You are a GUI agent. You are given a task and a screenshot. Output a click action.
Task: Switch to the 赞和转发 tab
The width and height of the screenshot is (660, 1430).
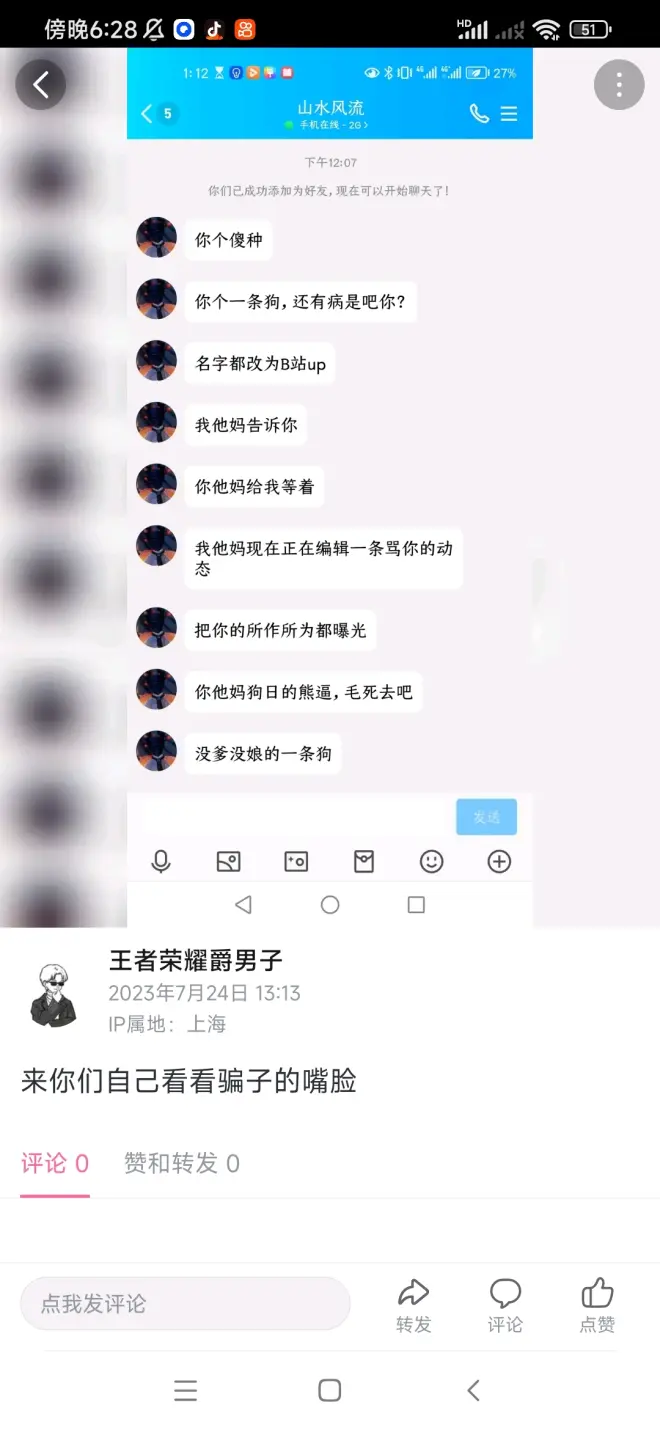(x=181, y=1163)
